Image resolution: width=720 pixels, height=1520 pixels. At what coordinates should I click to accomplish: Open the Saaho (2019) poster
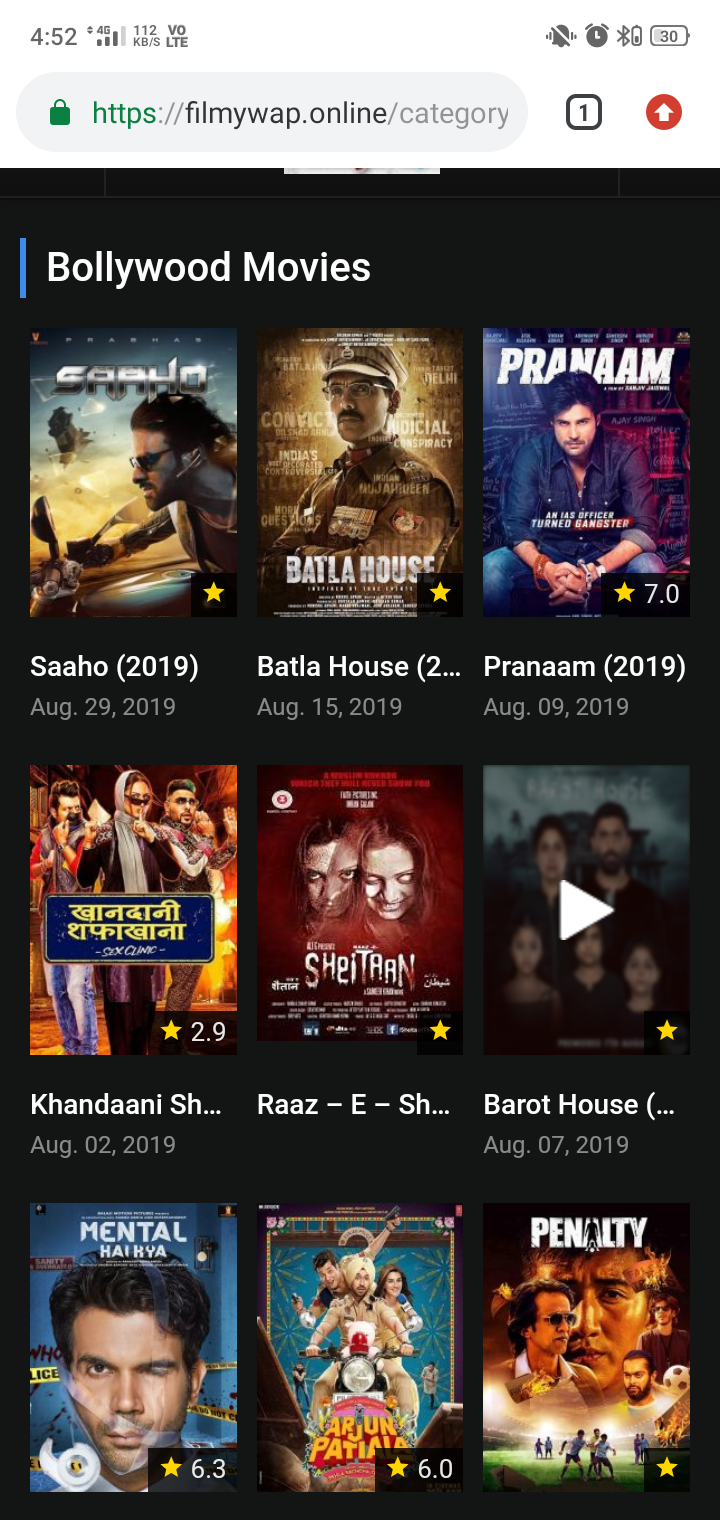(x=133, y=472)
